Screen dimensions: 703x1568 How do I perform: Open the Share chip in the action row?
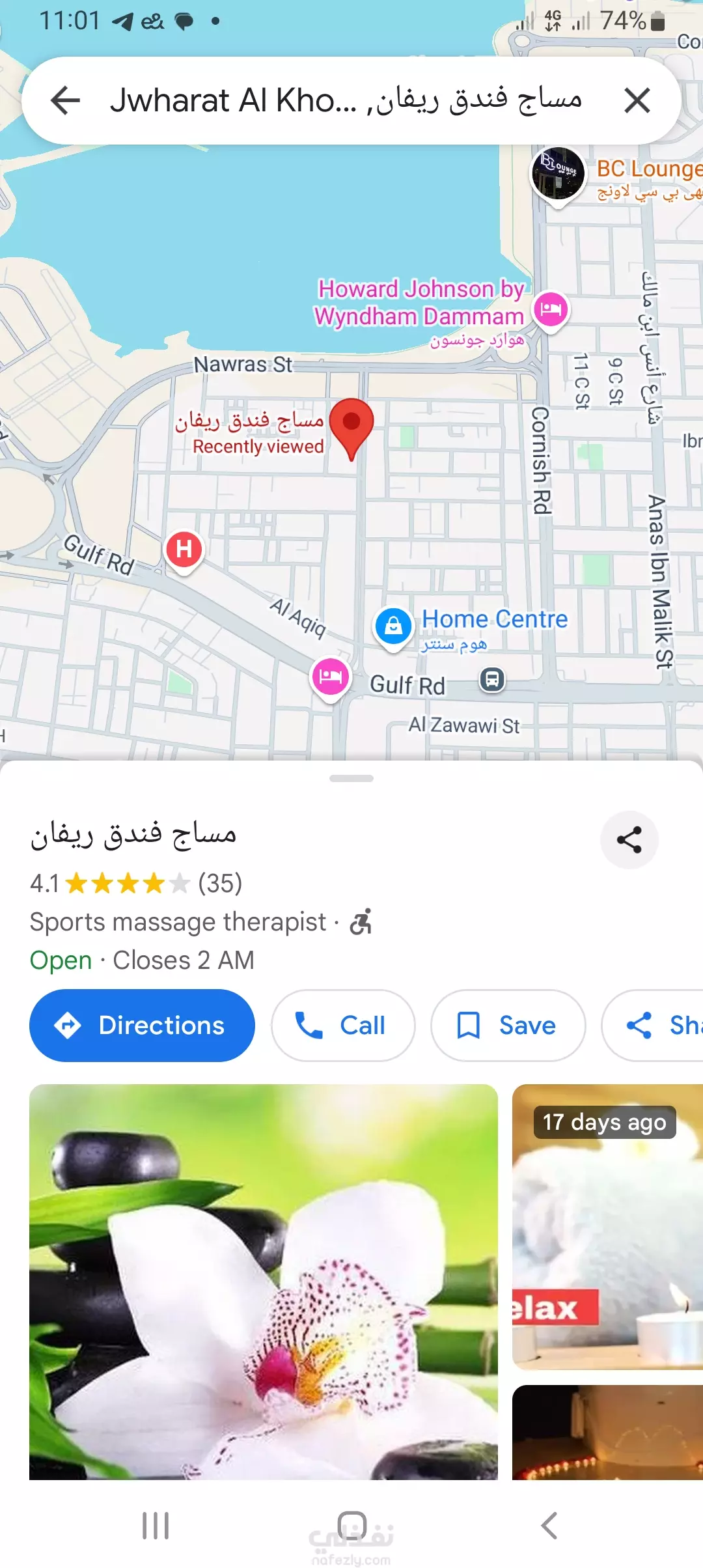point(653,1026)
